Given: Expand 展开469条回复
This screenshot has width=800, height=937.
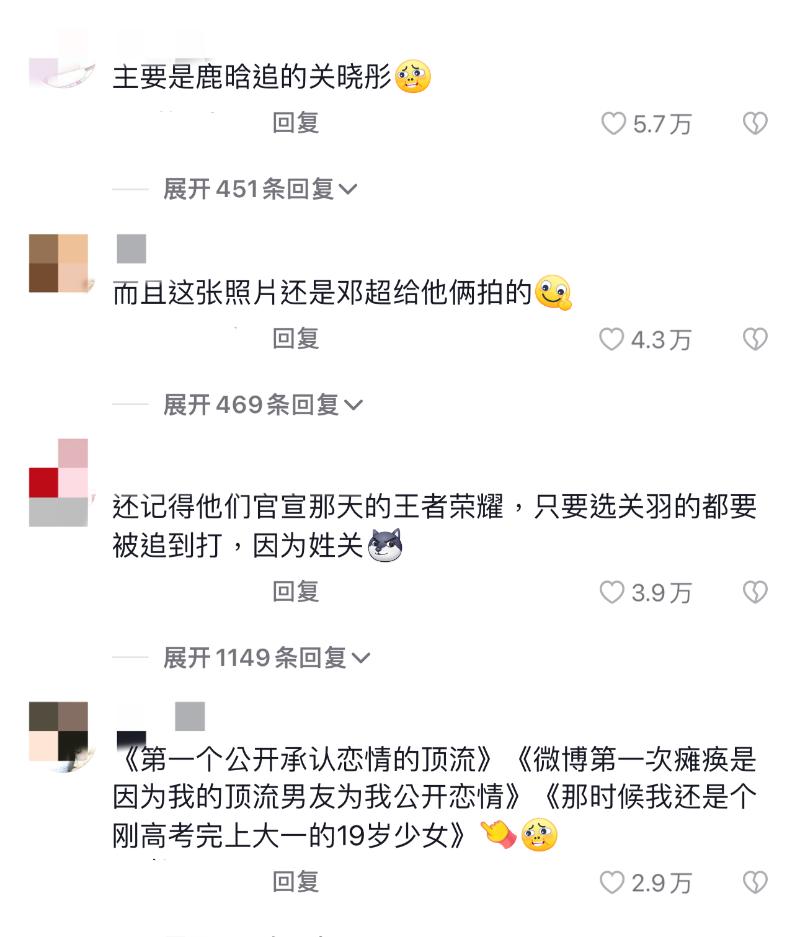Looking at the screenshot, I should click(x=262, y=405).
